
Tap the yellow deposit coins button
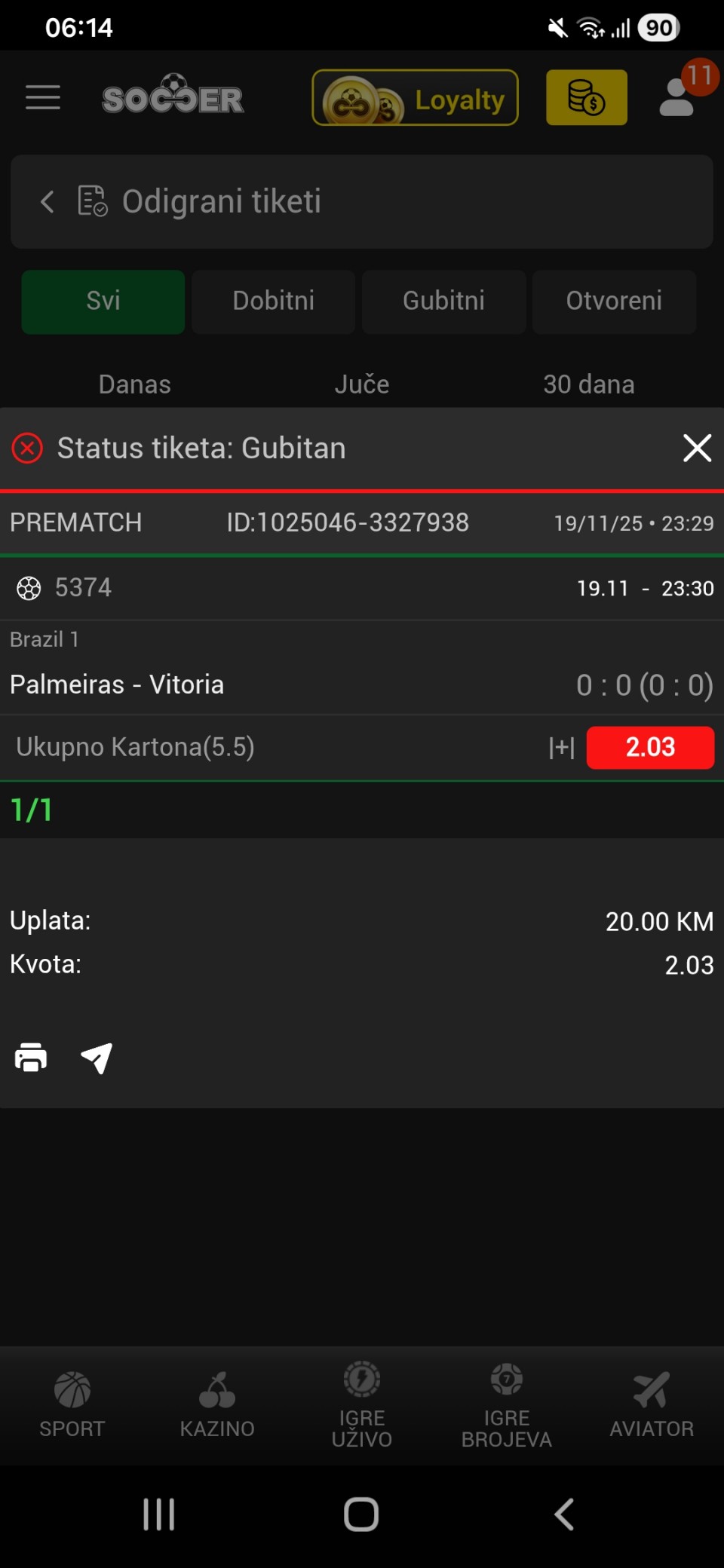[586, 98]
